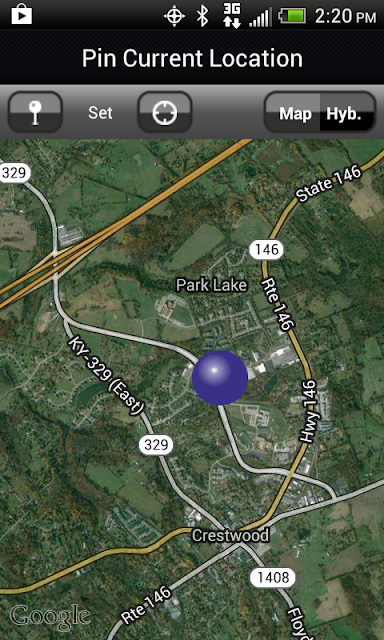Tap the blue location marker
This screenshot has width=384, height=640.
click(x=220, y=378)
